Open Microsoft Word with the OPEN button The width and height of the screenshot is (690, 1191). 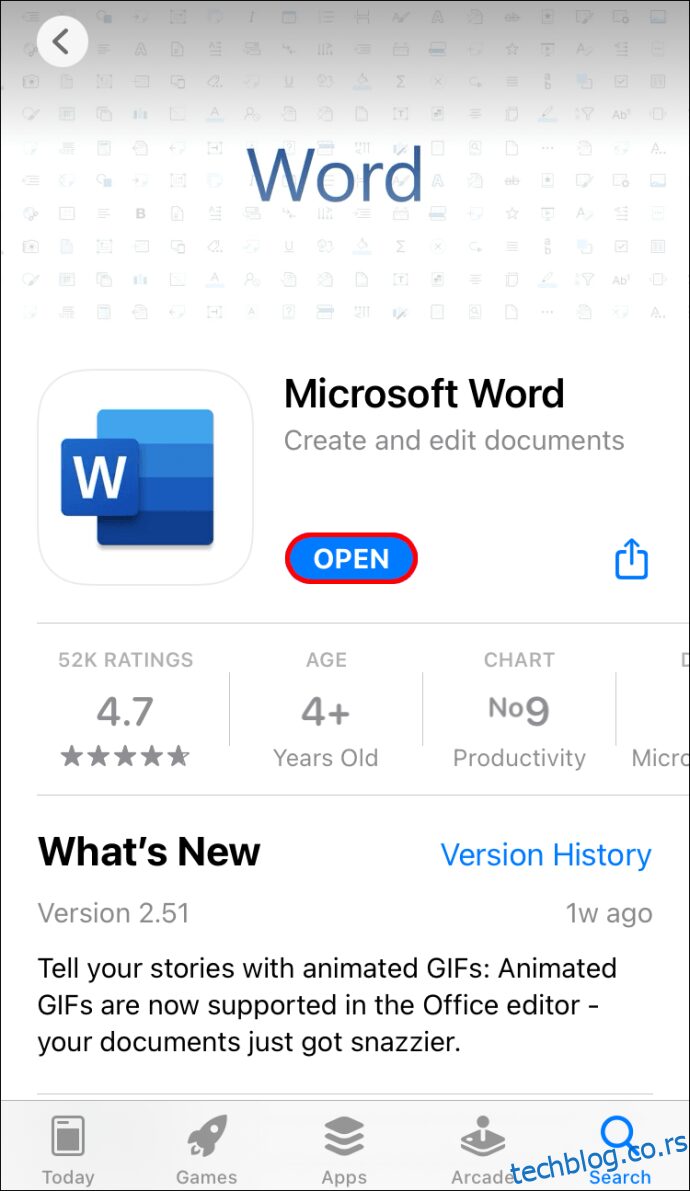[351, 559]
